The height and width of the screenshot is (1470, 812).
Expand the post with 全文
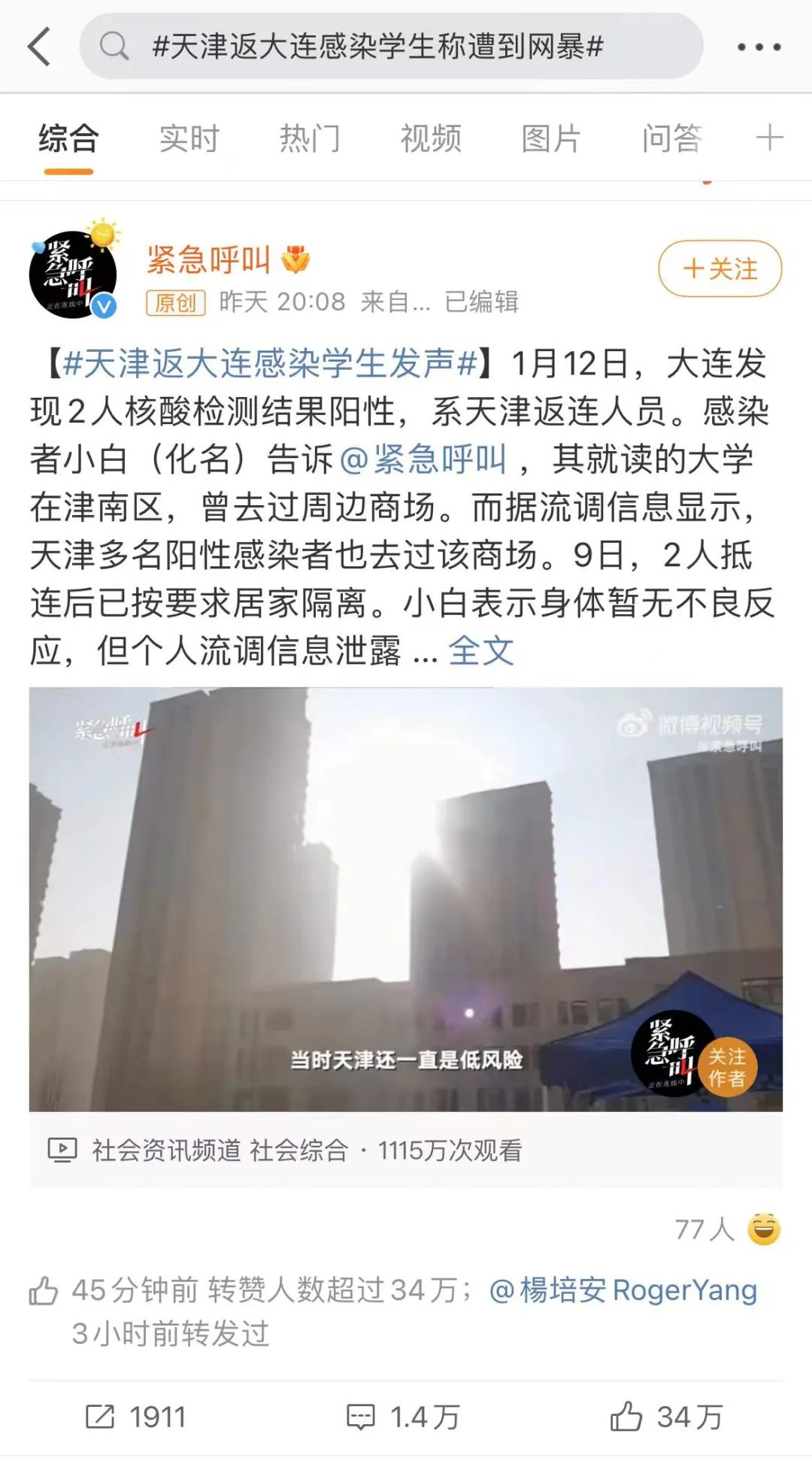[481, 651]
